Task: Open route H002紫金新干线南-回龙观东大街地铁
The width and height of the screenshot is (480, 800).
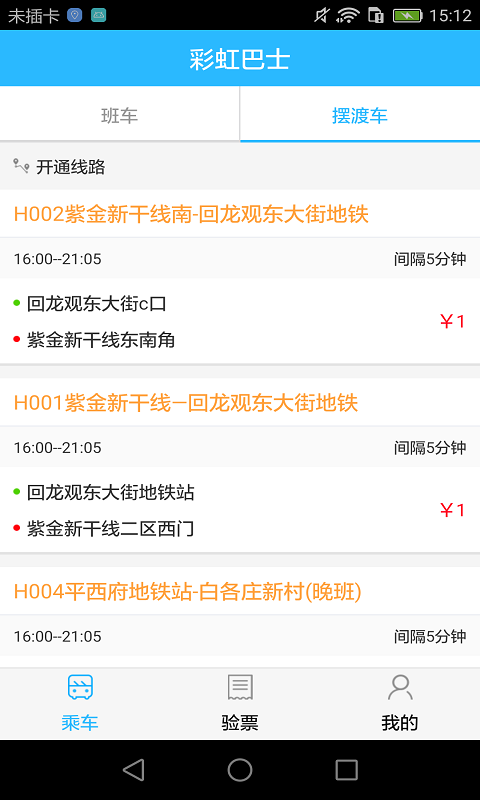Action: pyautogui.click(x=191, y=214)
